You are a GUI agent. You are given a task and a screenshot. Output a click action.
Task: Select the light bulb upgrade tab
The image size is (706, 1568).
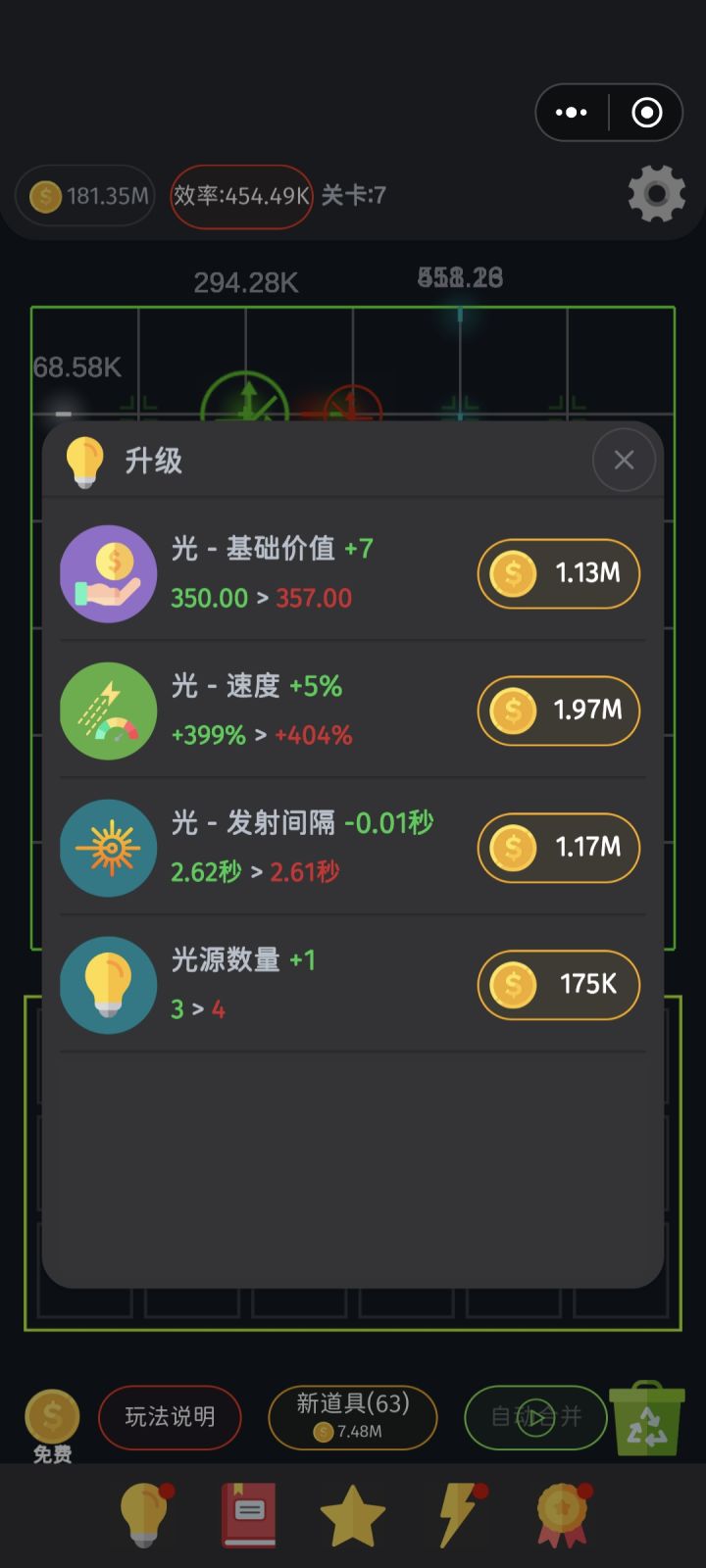click(x=143, y=1513)
